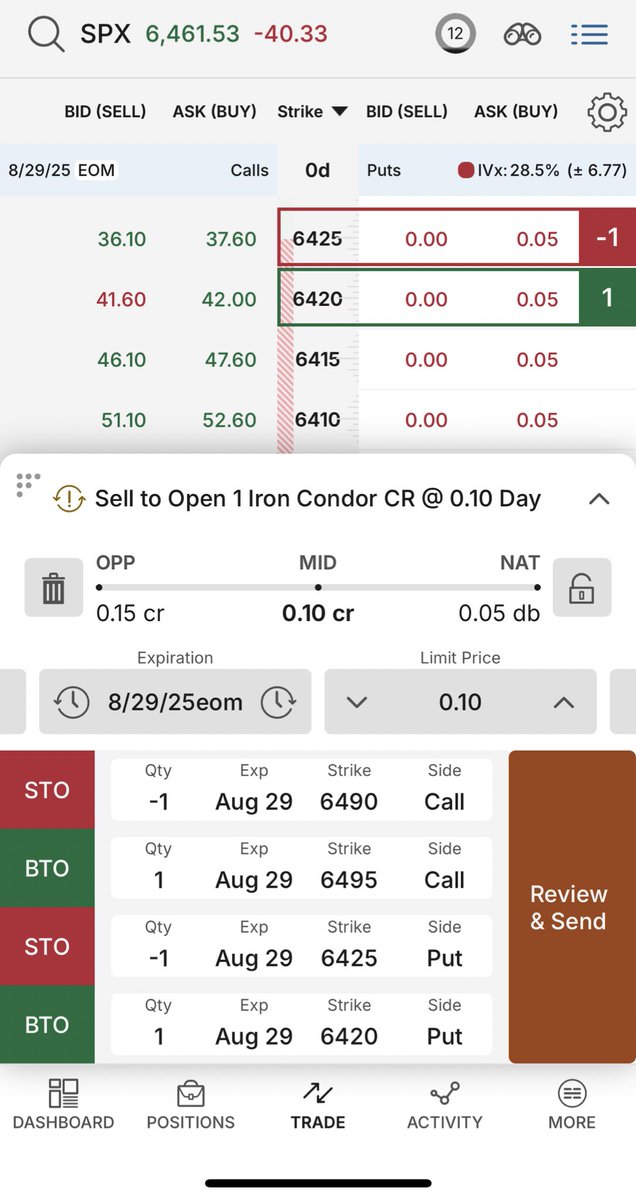Switch to the Dashboard tab
Image resolution: width=636 pixels, height=1200 pixels.
pyautogui.click(x=63, y=1105)
